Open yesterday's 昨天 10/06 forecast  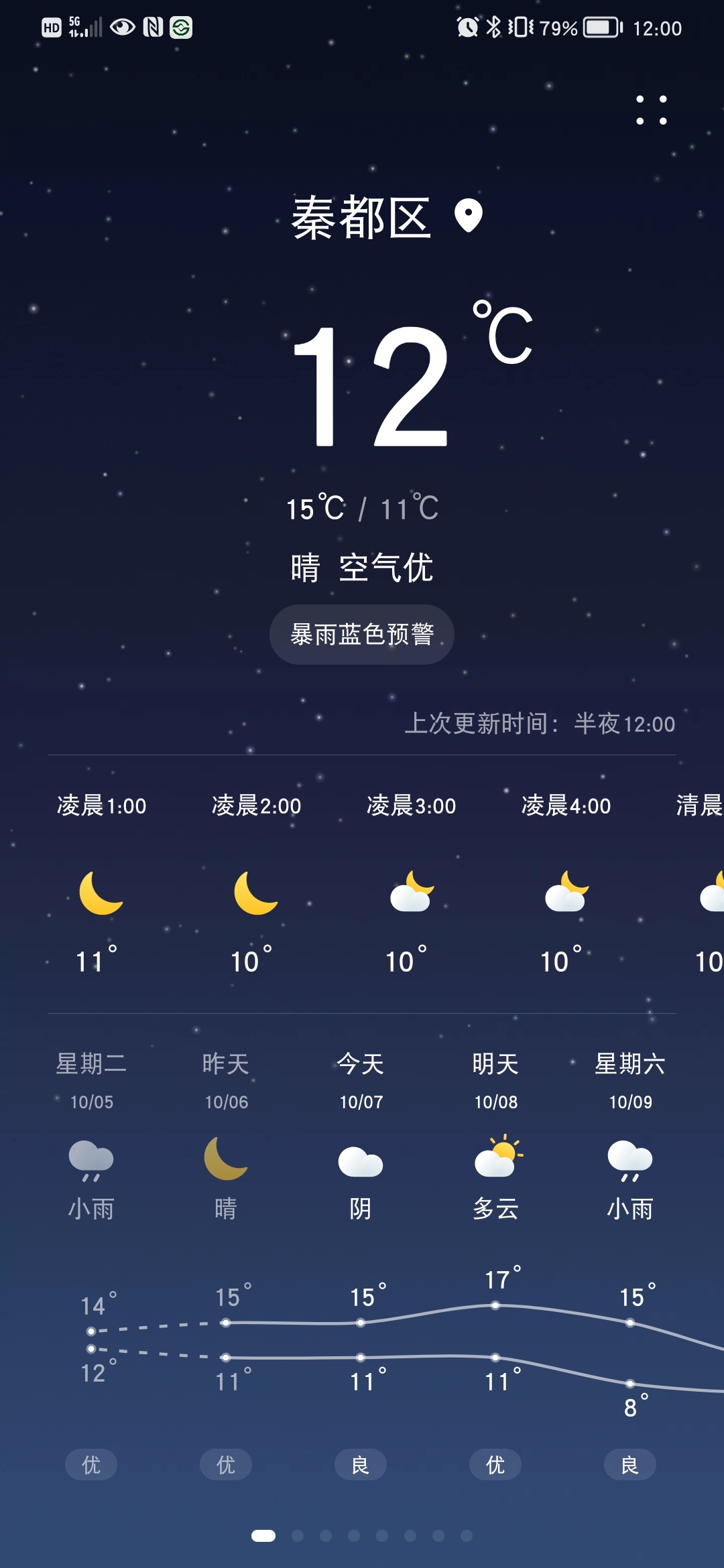[226, 1132]
